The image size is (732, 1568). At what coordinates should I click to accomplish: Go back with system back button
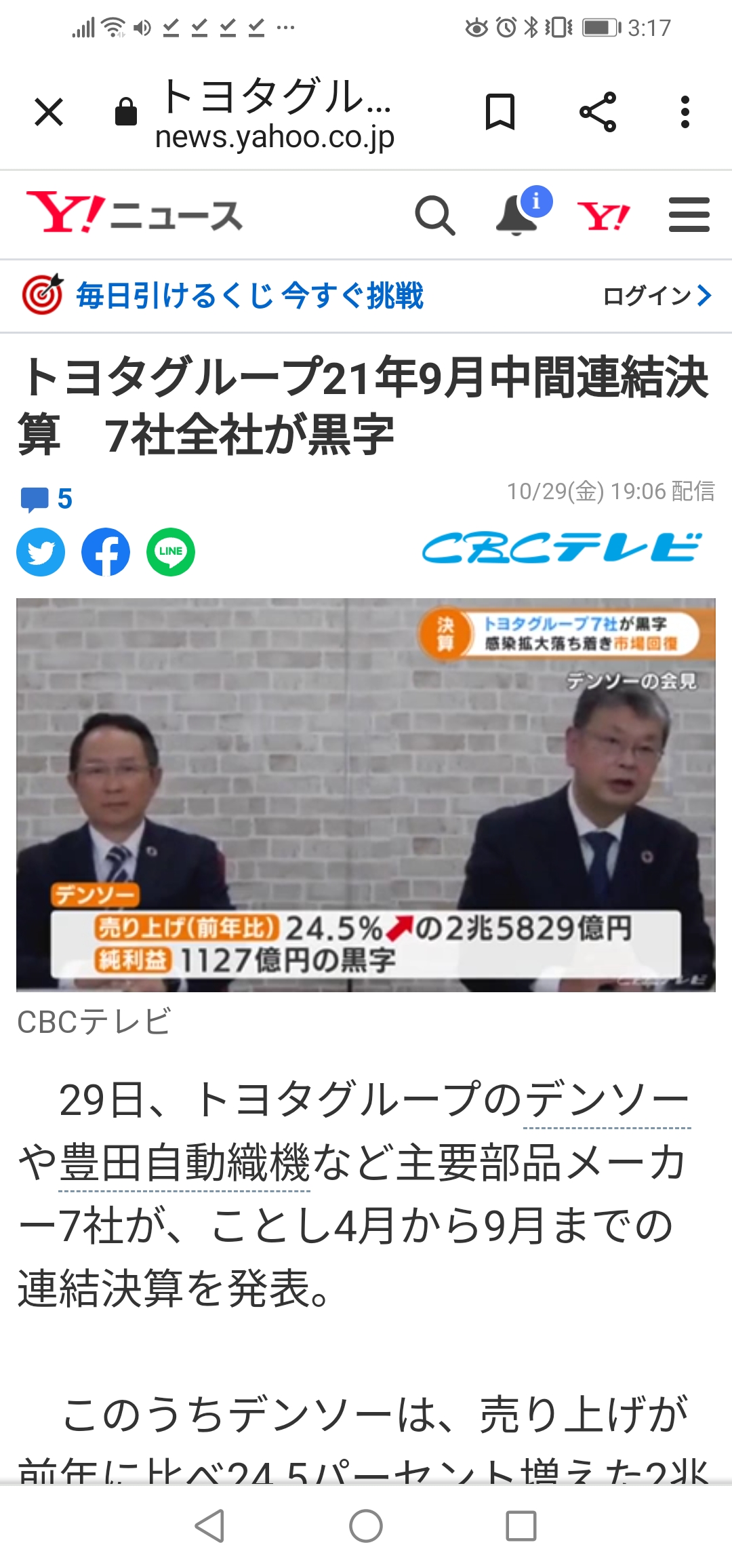click(x=209, y=1526)
